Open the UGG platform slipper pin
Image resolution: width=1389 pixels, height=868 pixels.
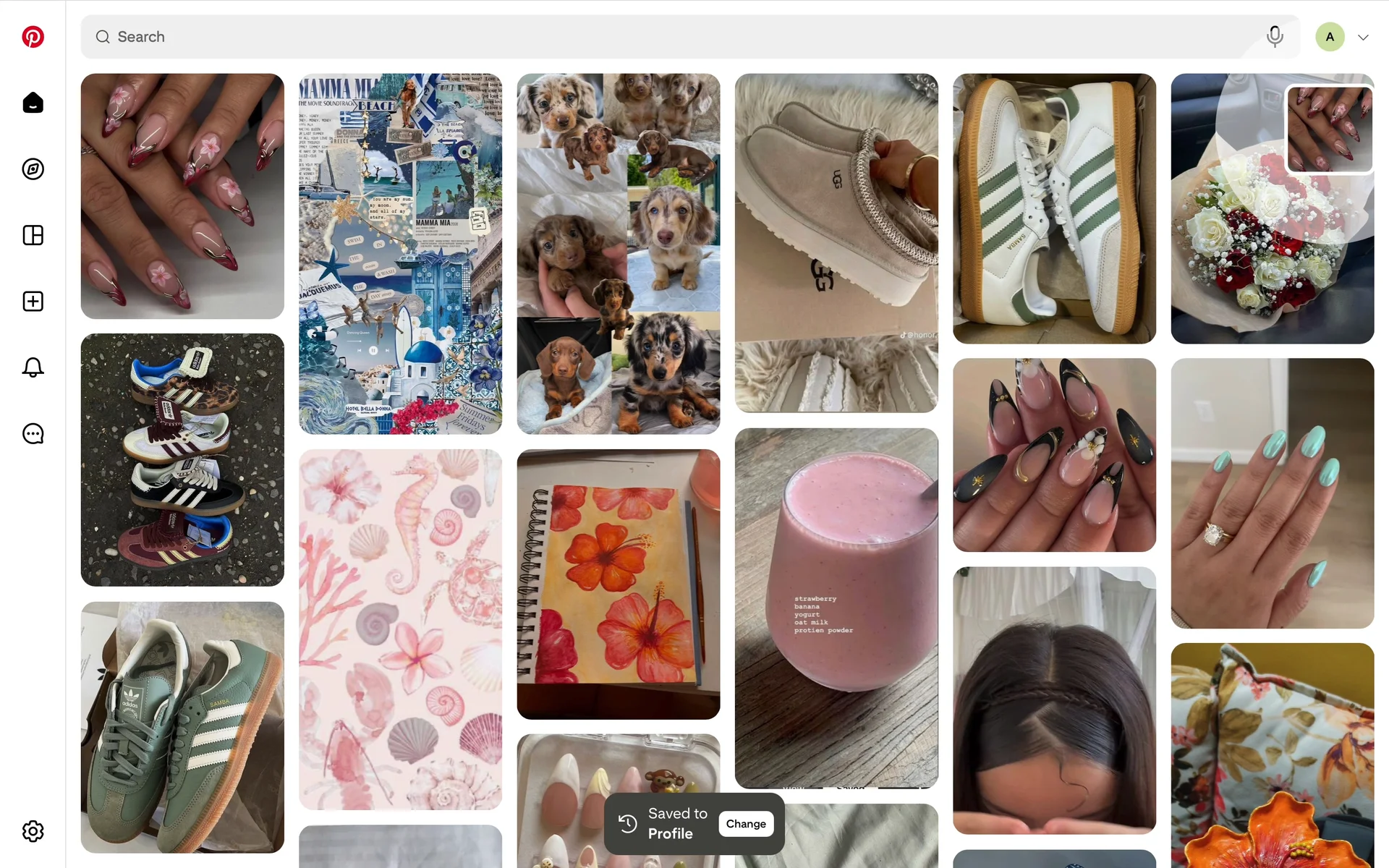coord(836,242)
